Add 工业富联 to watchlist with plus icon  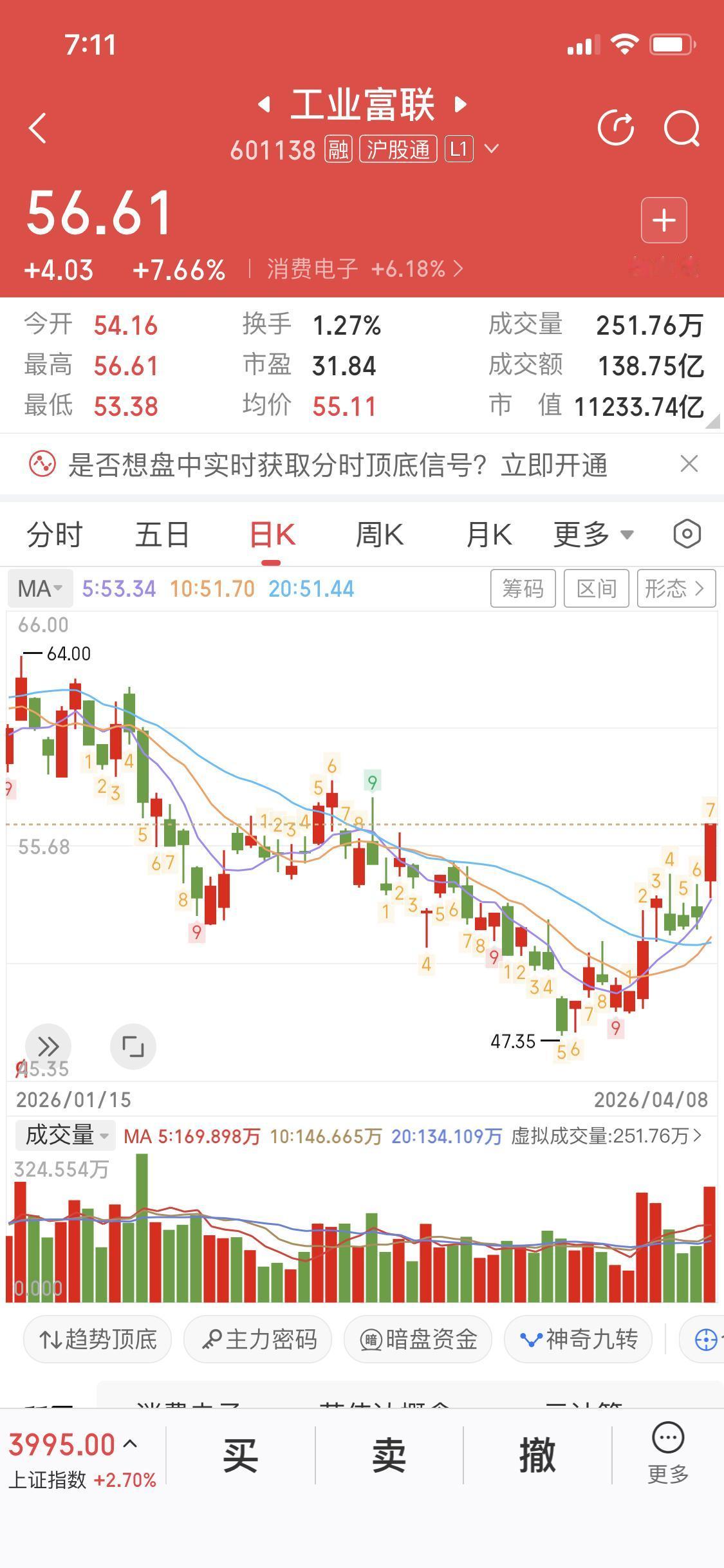coord(664,220)
